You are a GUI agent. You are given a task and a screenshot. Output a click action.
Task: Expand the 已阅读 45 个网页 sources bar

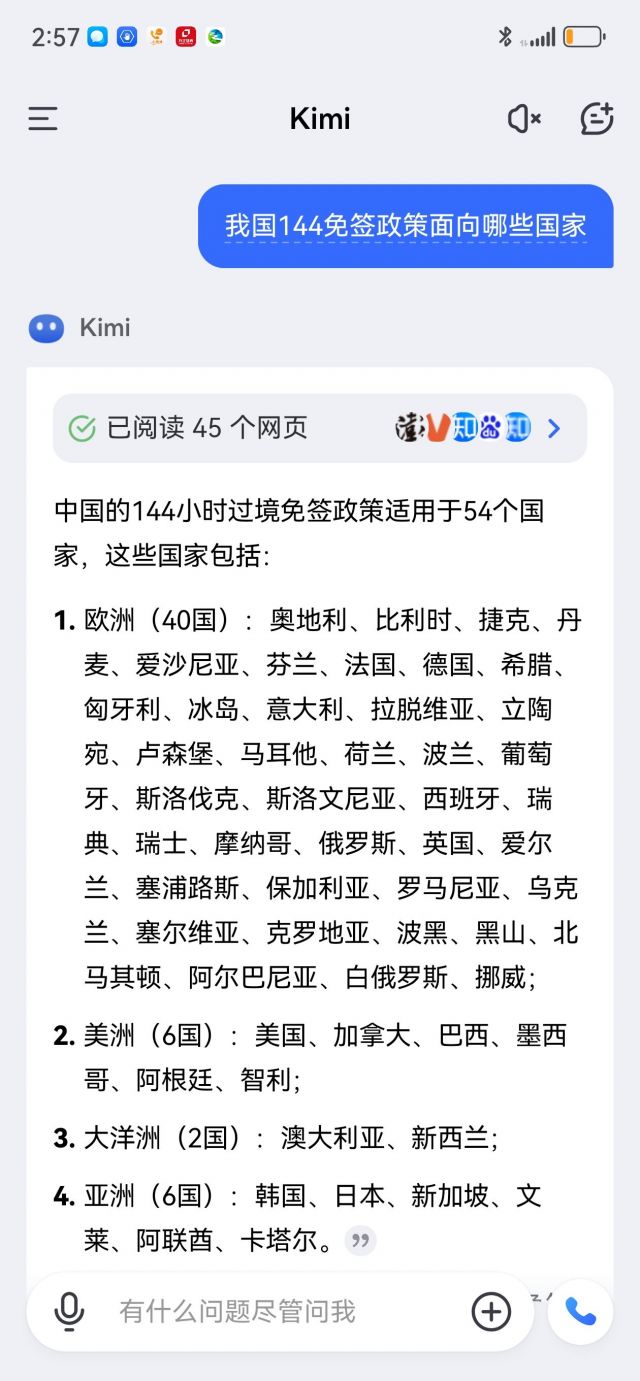[320, 428]
